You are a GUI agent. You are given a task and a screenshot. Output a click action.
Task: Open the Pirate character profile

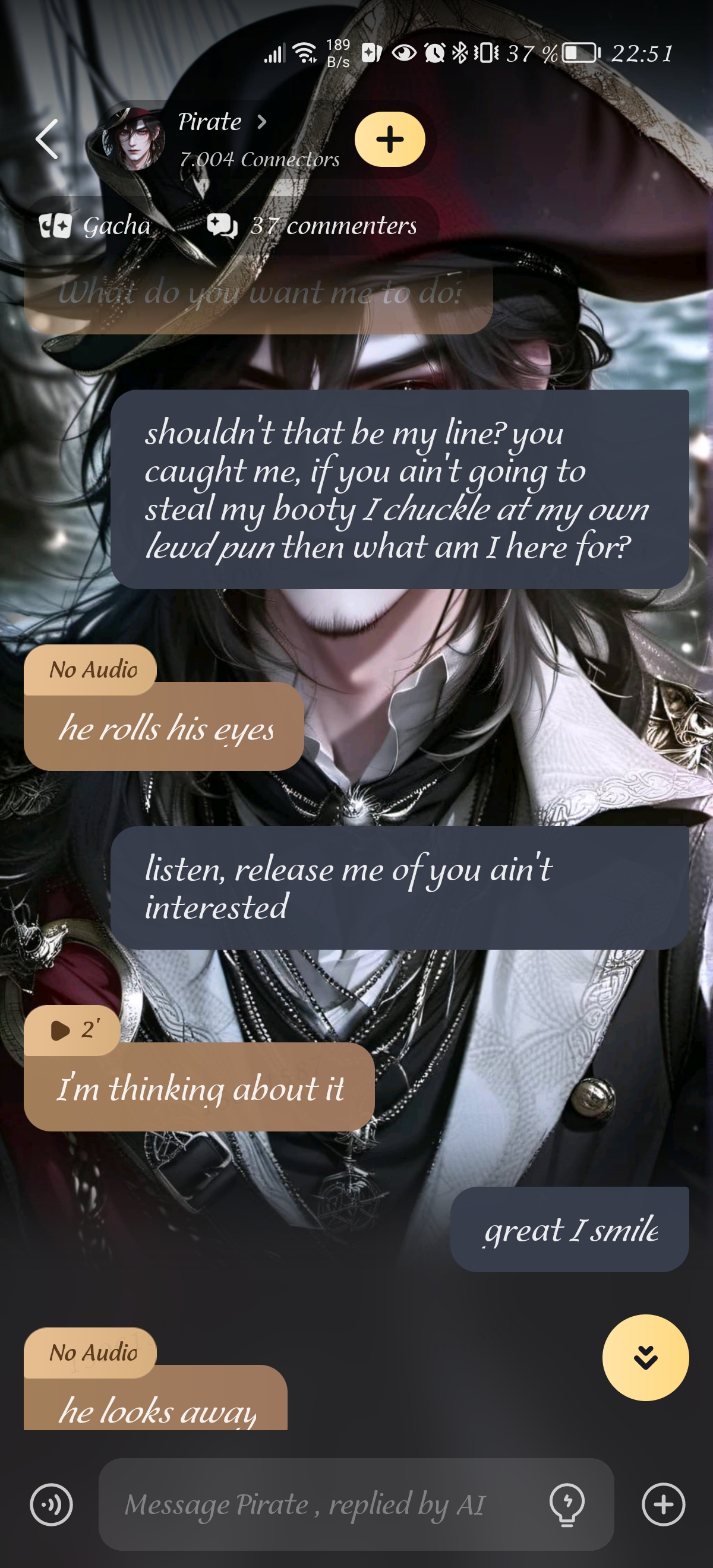click(222, 122)
